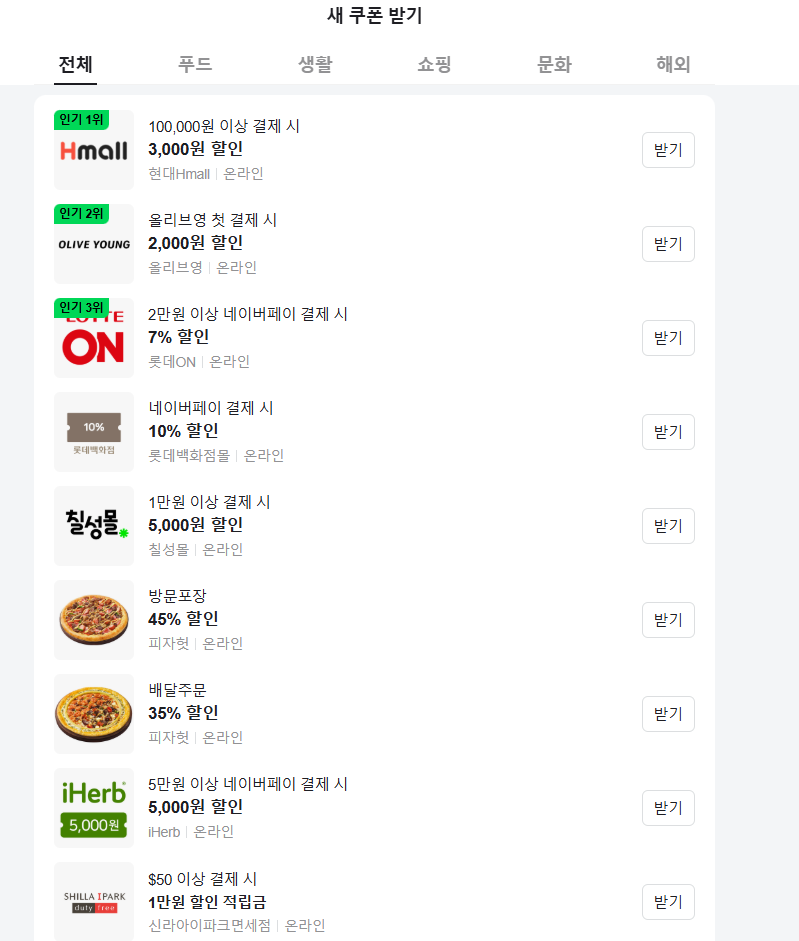Image resolution: width=799 pixels, height=941 pixels.
Task: Select the iHerb 5,000원 coupon logo
Action: [93, 808]
